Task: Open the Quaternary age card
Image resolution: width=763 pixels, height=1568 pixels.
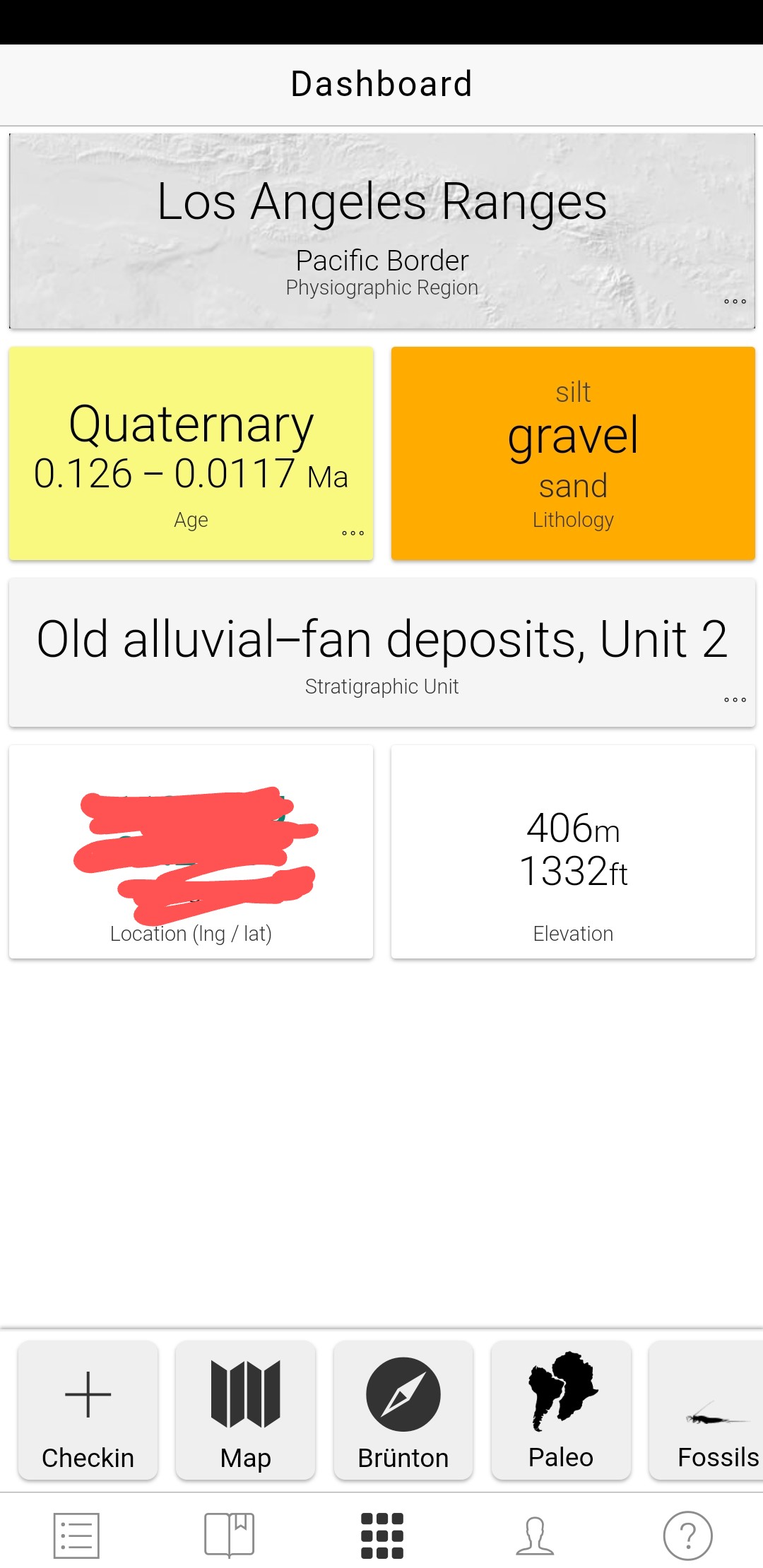Action: 191,453
